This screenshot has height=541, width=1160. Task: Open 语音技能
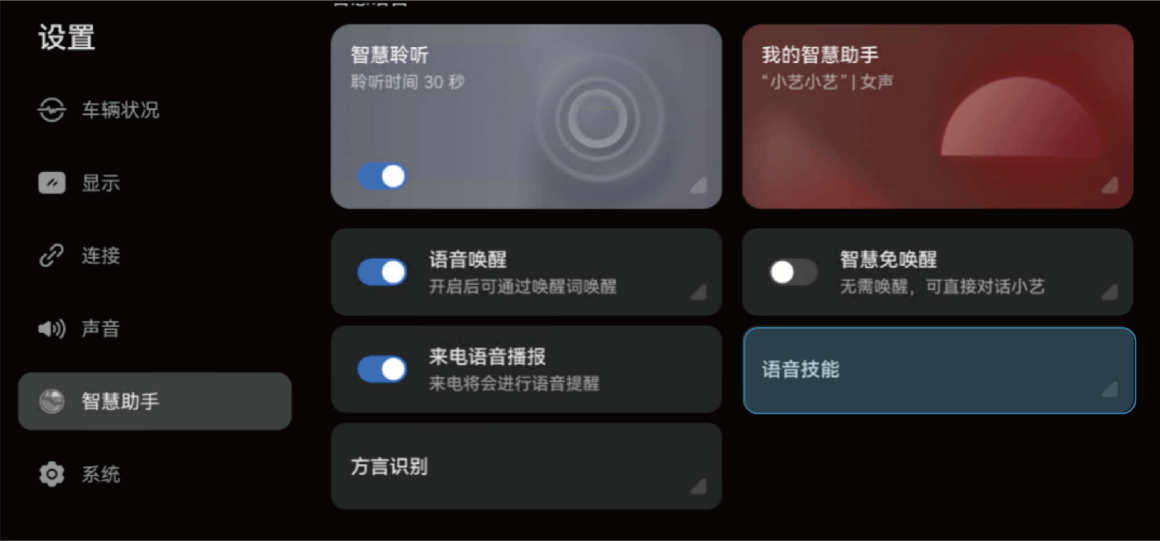(938, 370)
